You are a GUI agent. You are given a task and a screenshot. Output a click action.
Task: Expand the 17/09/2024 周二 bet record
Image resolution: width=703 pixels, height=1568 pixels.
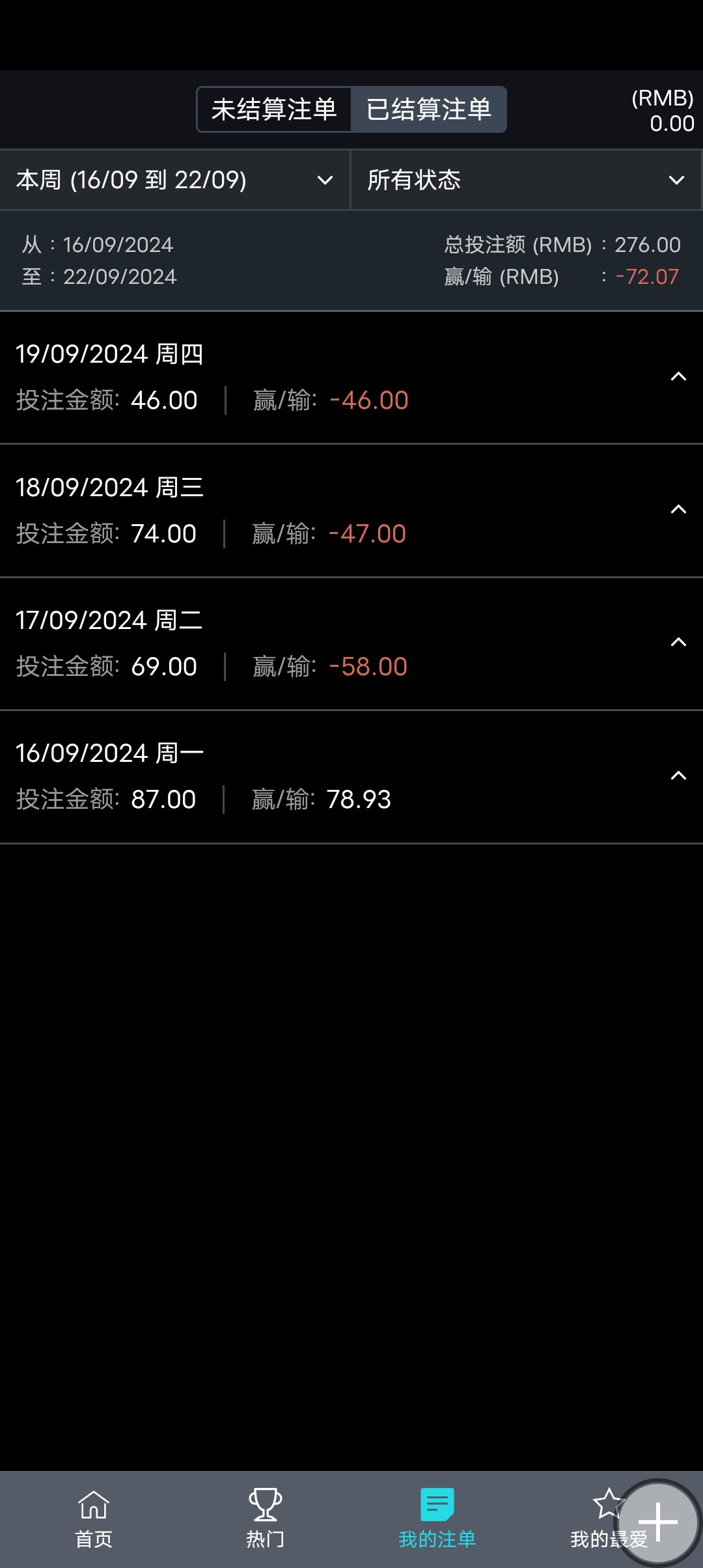coord(678,643)
